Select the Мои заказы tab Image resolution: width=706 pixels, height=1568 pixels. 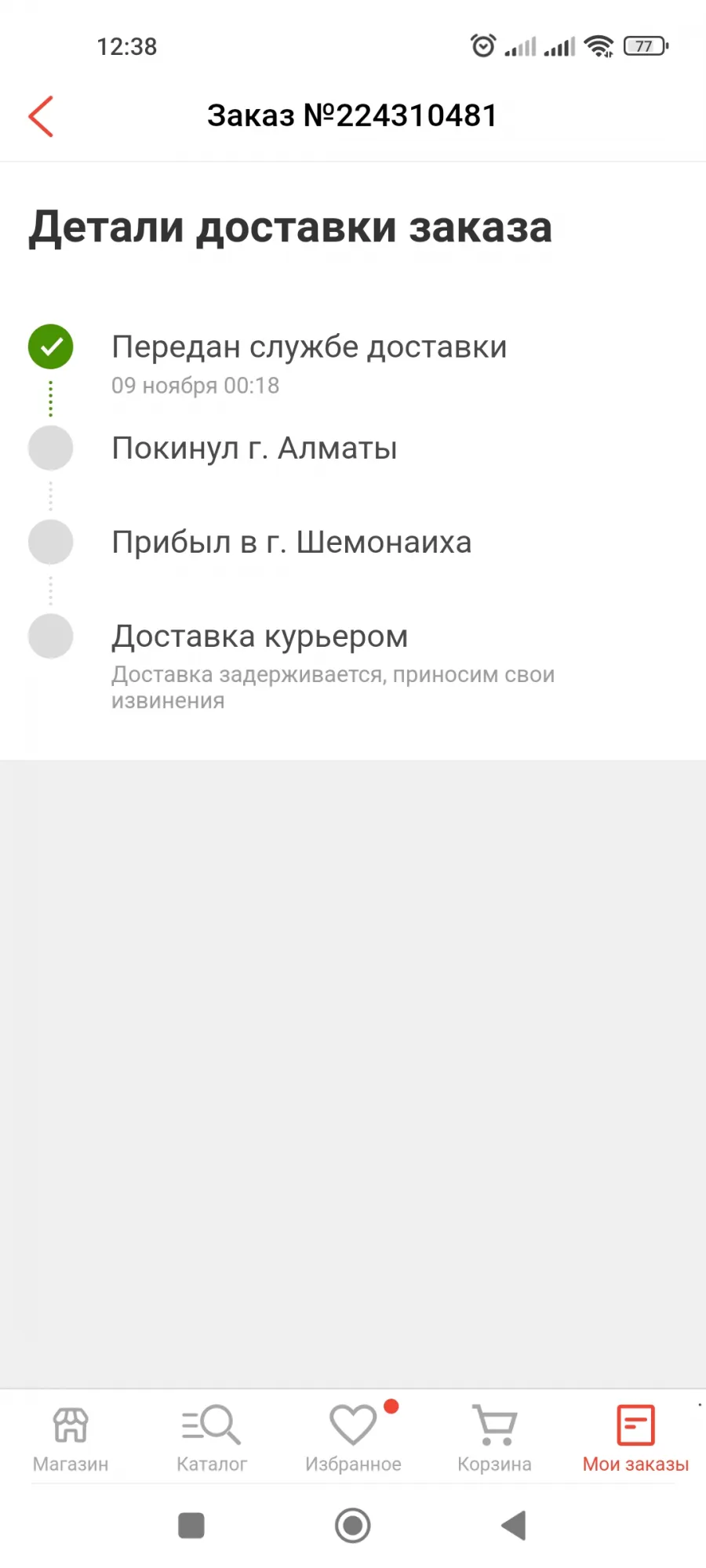pyautogui.click(x=635, y=1439)
